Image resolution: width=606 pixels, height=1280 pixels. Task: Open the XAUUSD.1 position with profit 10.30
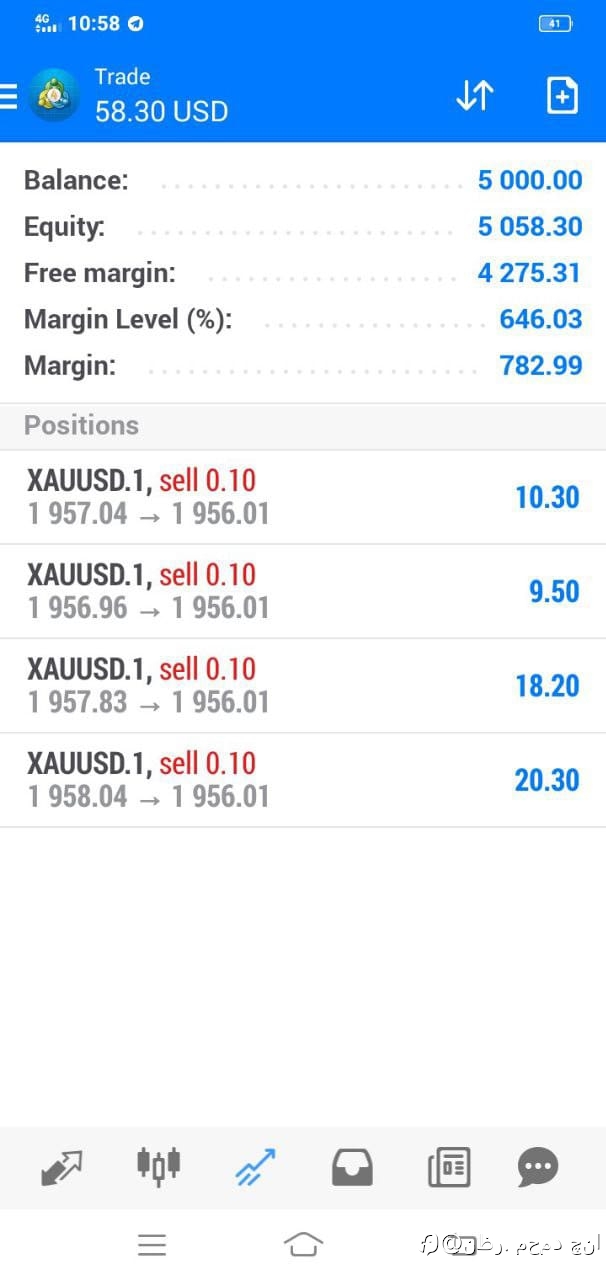[303, 498]
